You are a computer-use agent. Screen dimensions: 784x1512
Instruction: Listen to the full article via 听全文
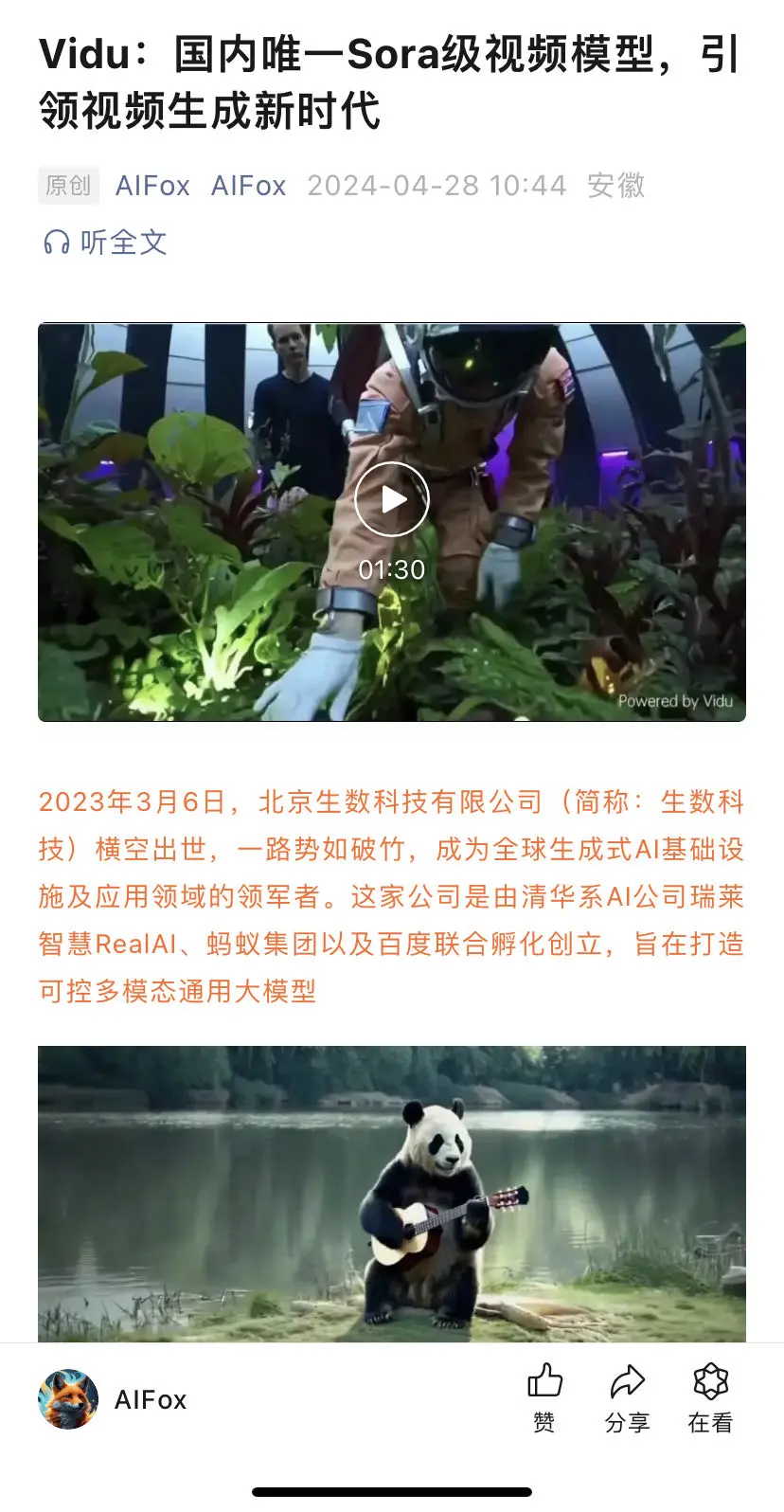coord(105,243)
